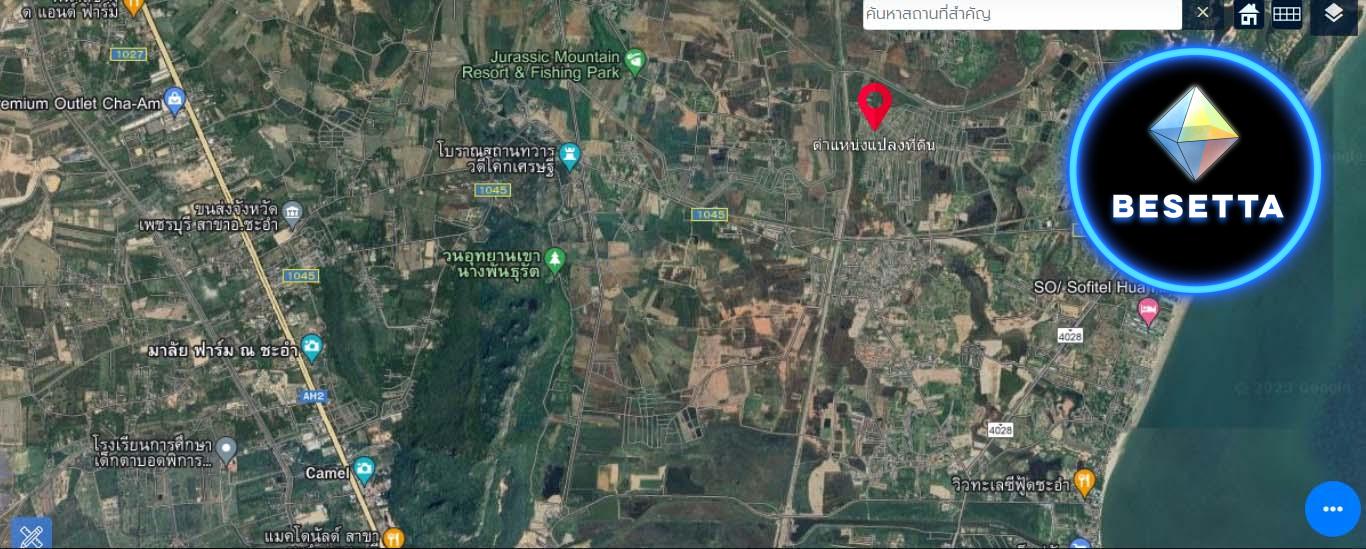Open the blue three-dot floating button
Viewport: 1366px width, 549px height.
pos(1332,509)
